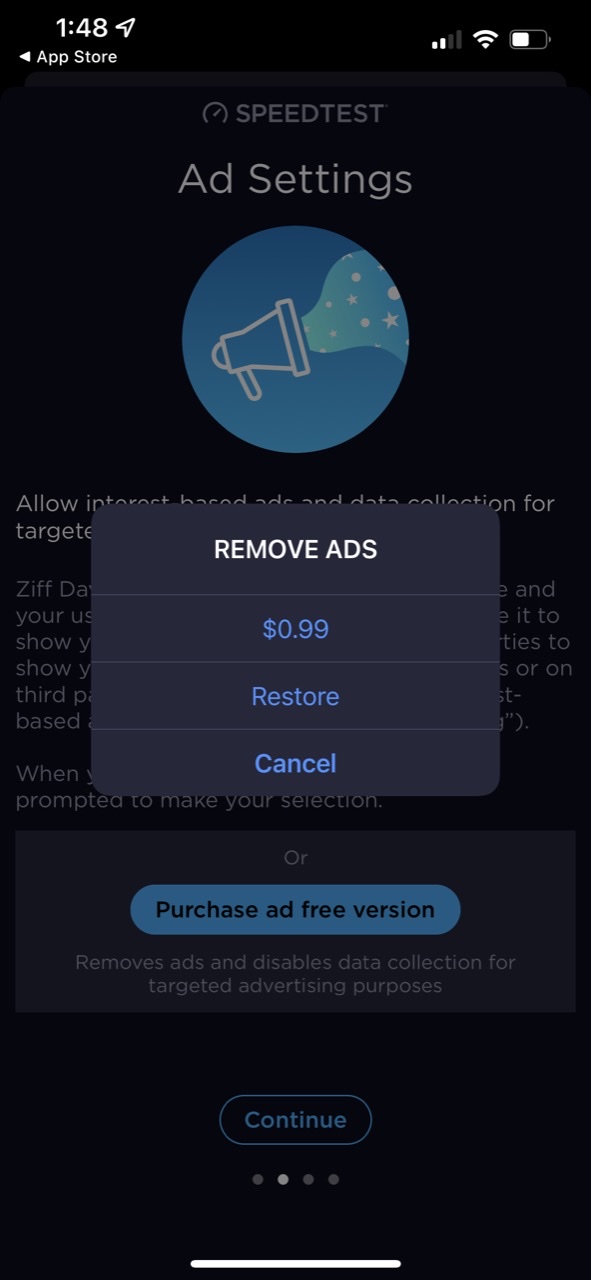Cancel the Remove Ads dialog
Screen dimensions: 591x1280
295,763
